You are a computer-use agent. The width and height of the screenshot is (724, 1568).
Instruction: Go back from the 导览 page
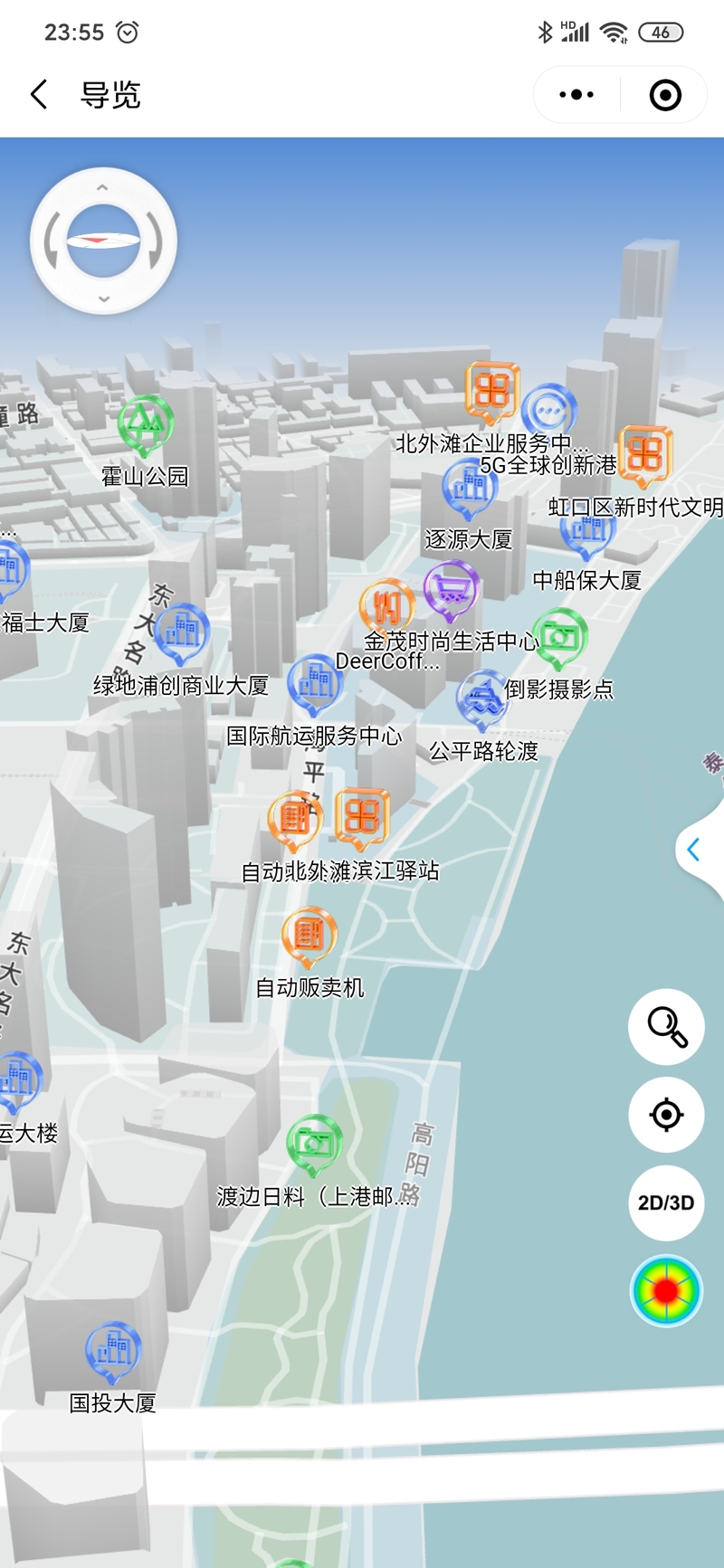coord(39,94)
